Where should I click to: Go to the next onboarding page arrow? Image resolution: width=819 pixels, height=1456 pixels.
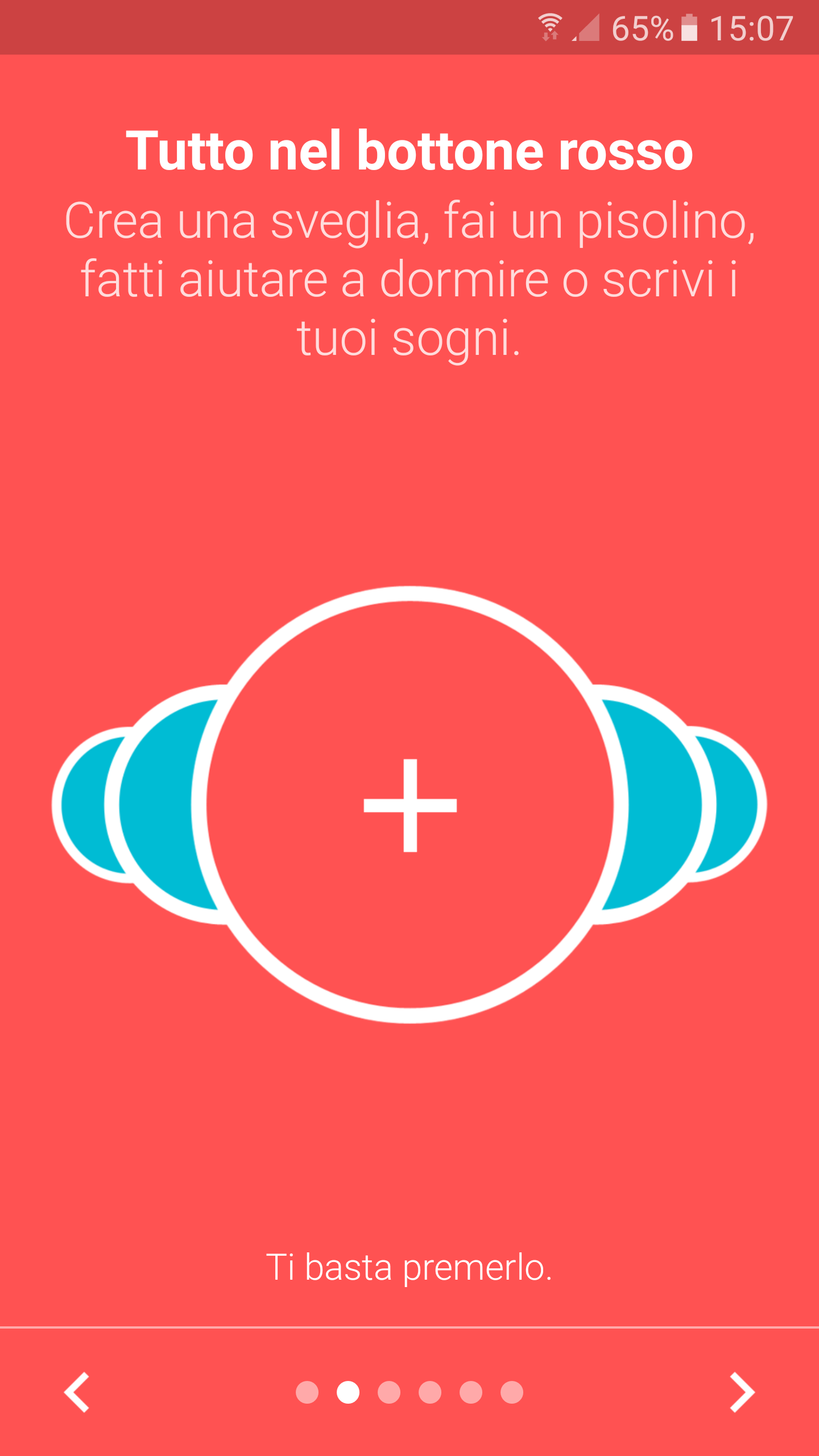tap(742, 1392)
